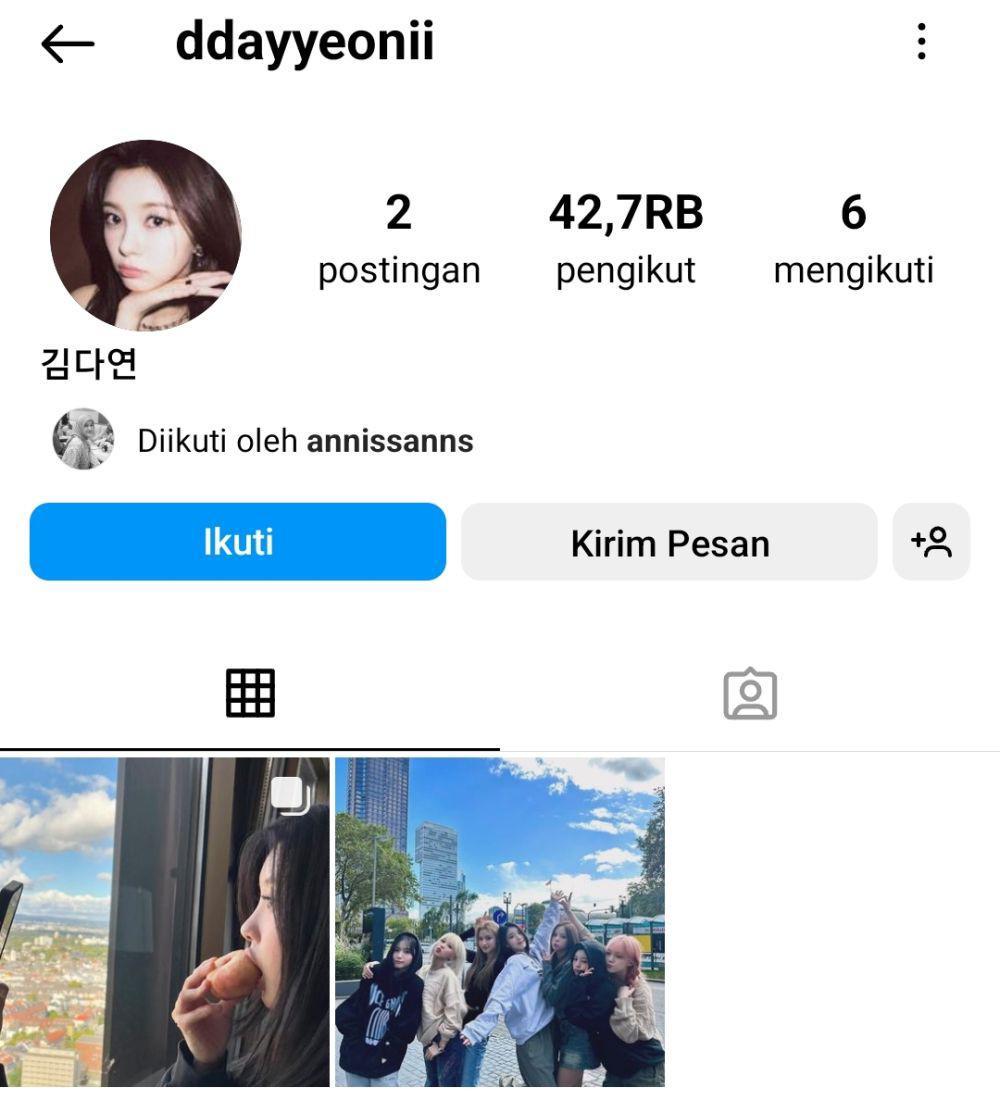Image resolution: width=1000 pixels, height=1100 pixels.
Task: View the 6 mengikuti list
Action: pyautogui.click(x=853, y=240)
